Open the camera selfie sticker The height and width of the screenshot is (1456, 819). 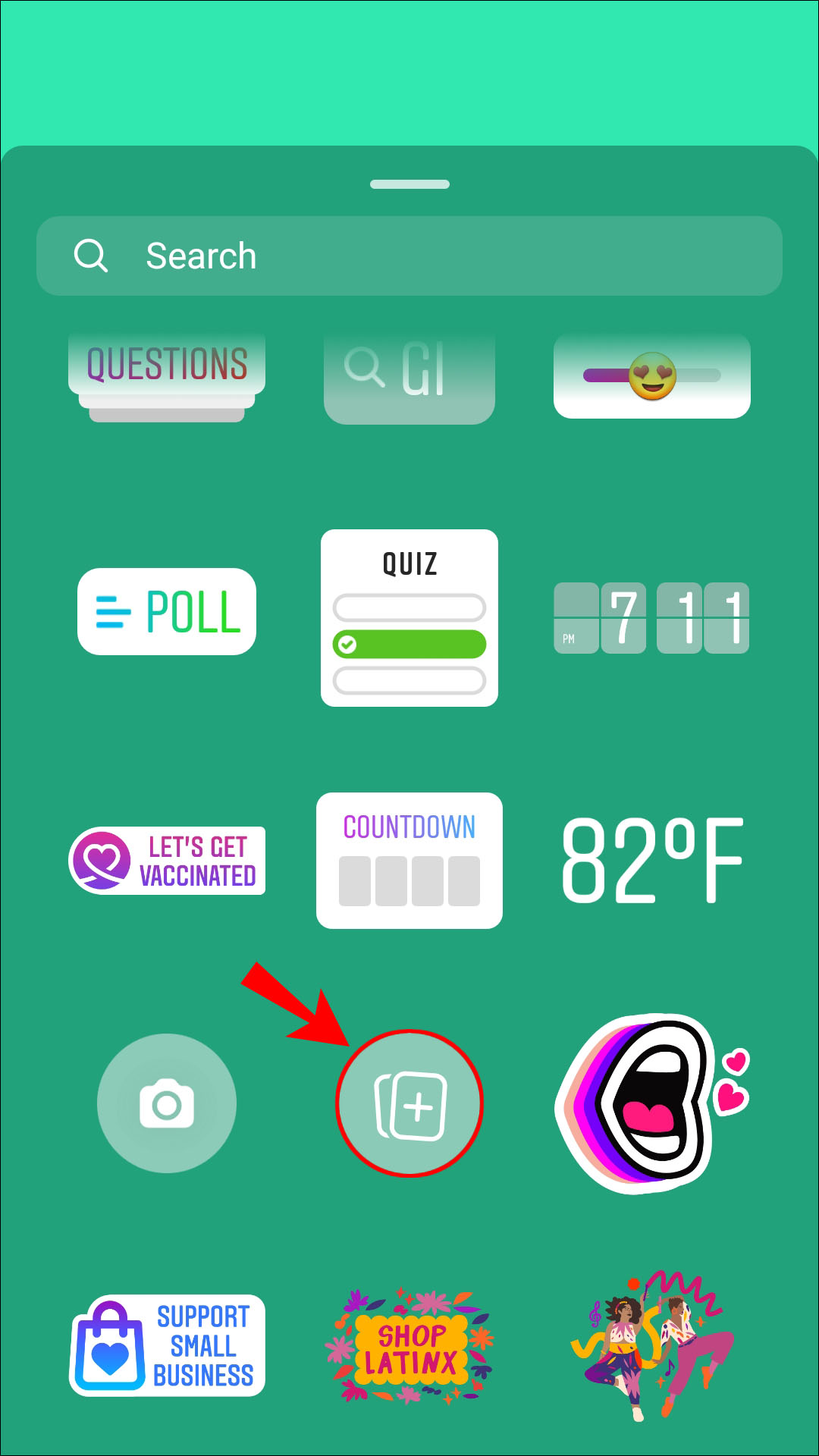[x=167, y=1103]
